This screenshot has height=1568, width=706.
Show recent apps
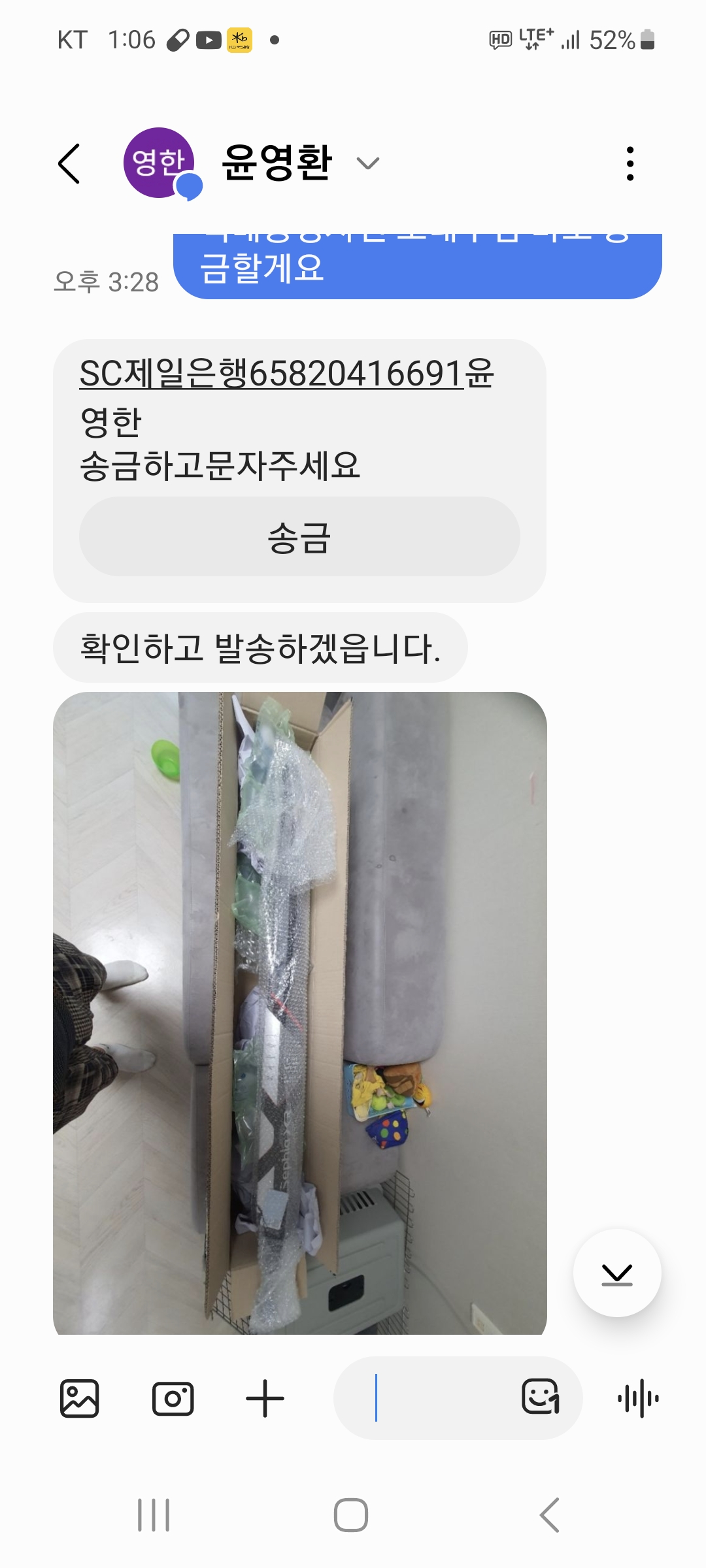tap(154, 1515)
